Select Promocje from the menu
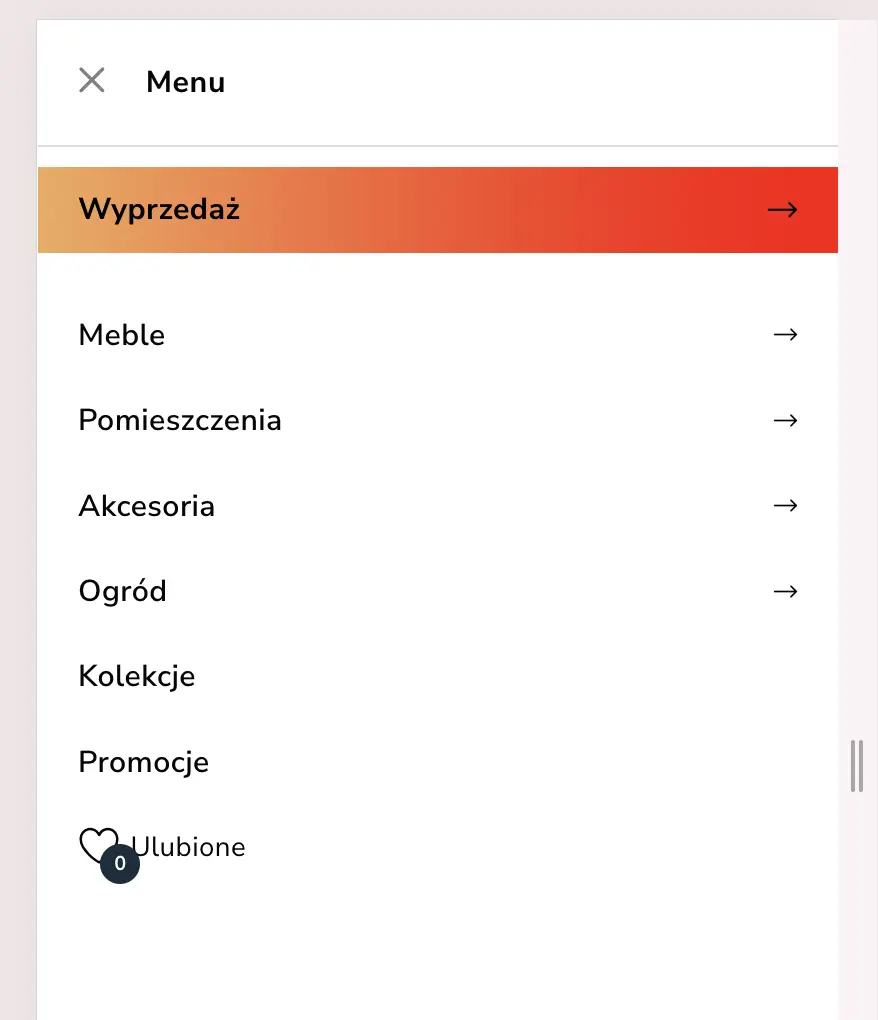Viewport: 878px width, 1020px height. coord(143,761)
